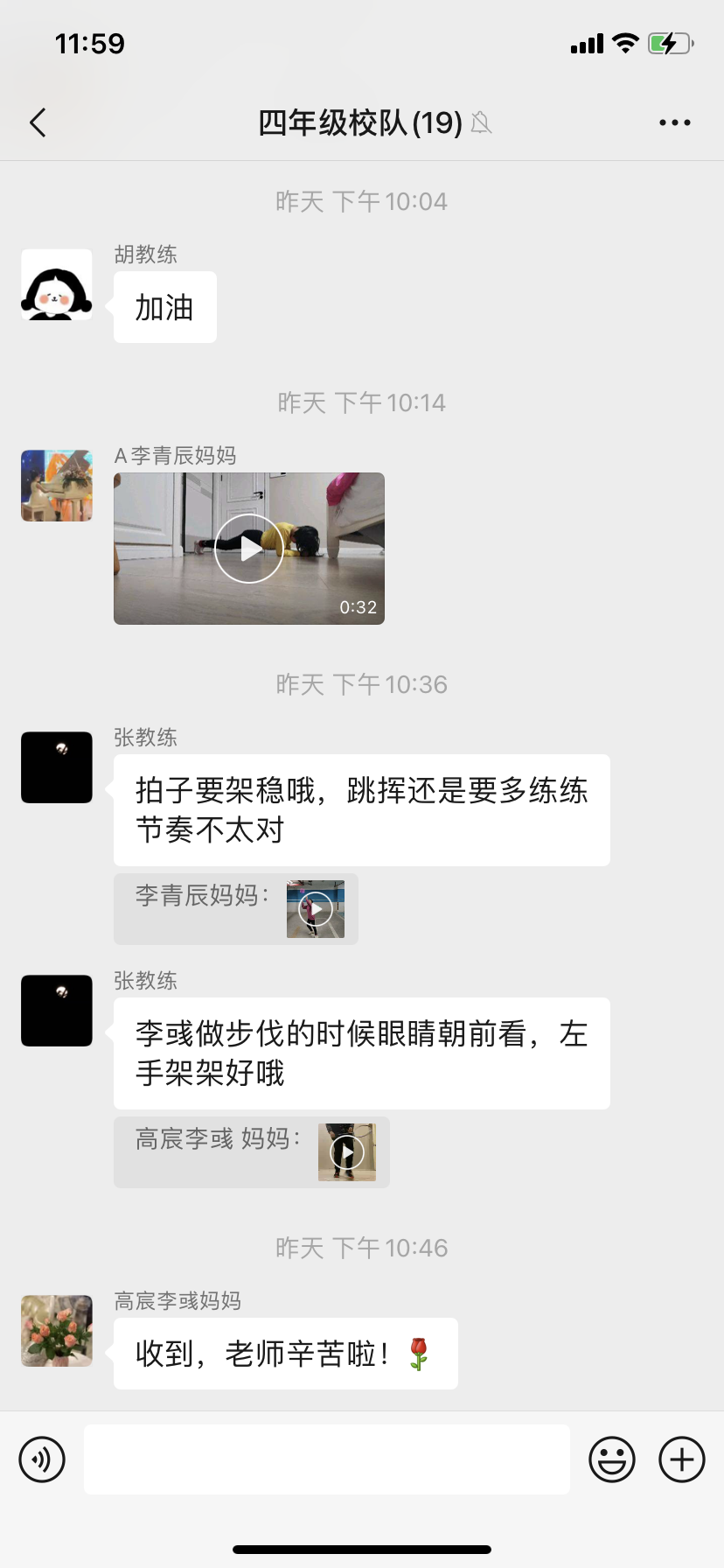Open the quoted video from 李青辰妈妈
The image size is (724, 1568).
pyautogui.click(x=316, y=909)
